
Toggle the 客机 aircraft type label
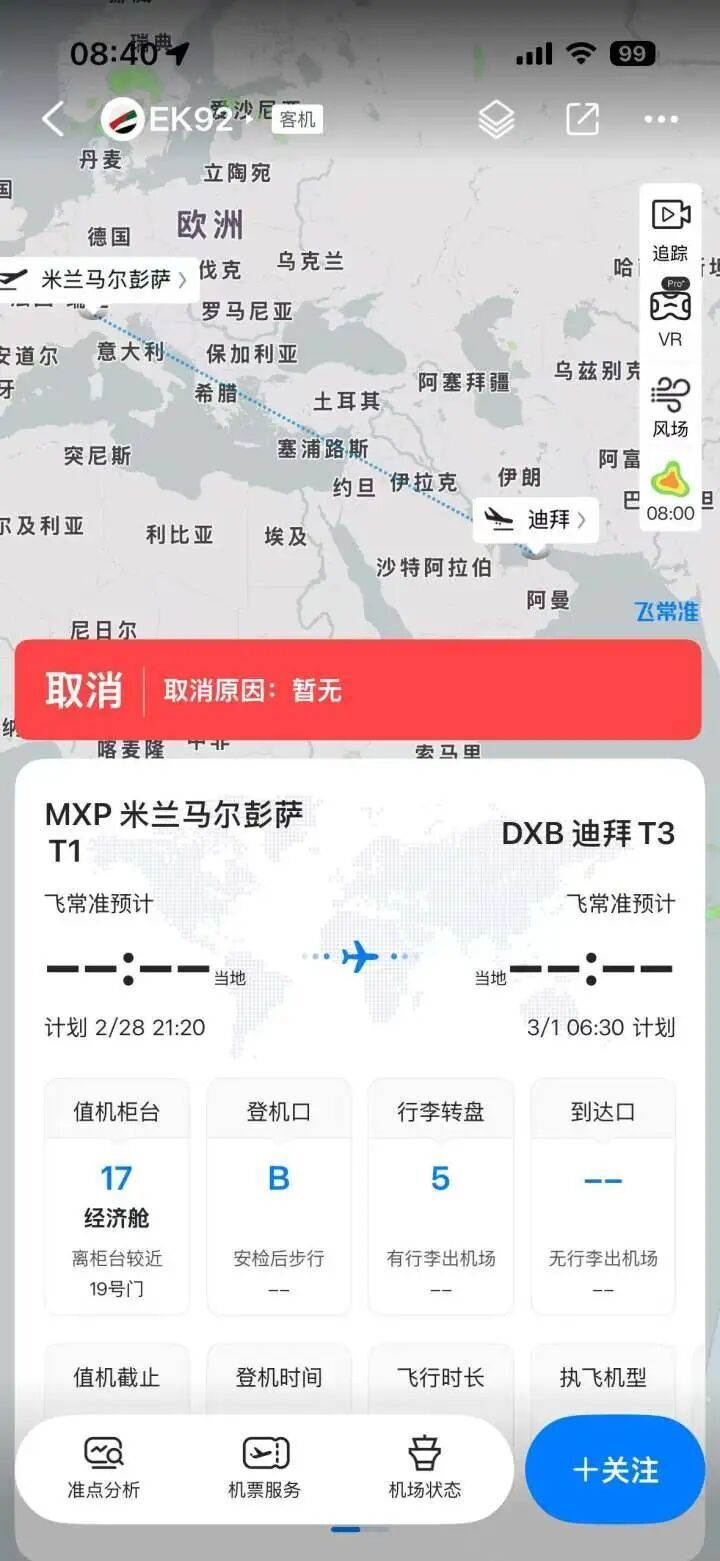tap(297, 119)
